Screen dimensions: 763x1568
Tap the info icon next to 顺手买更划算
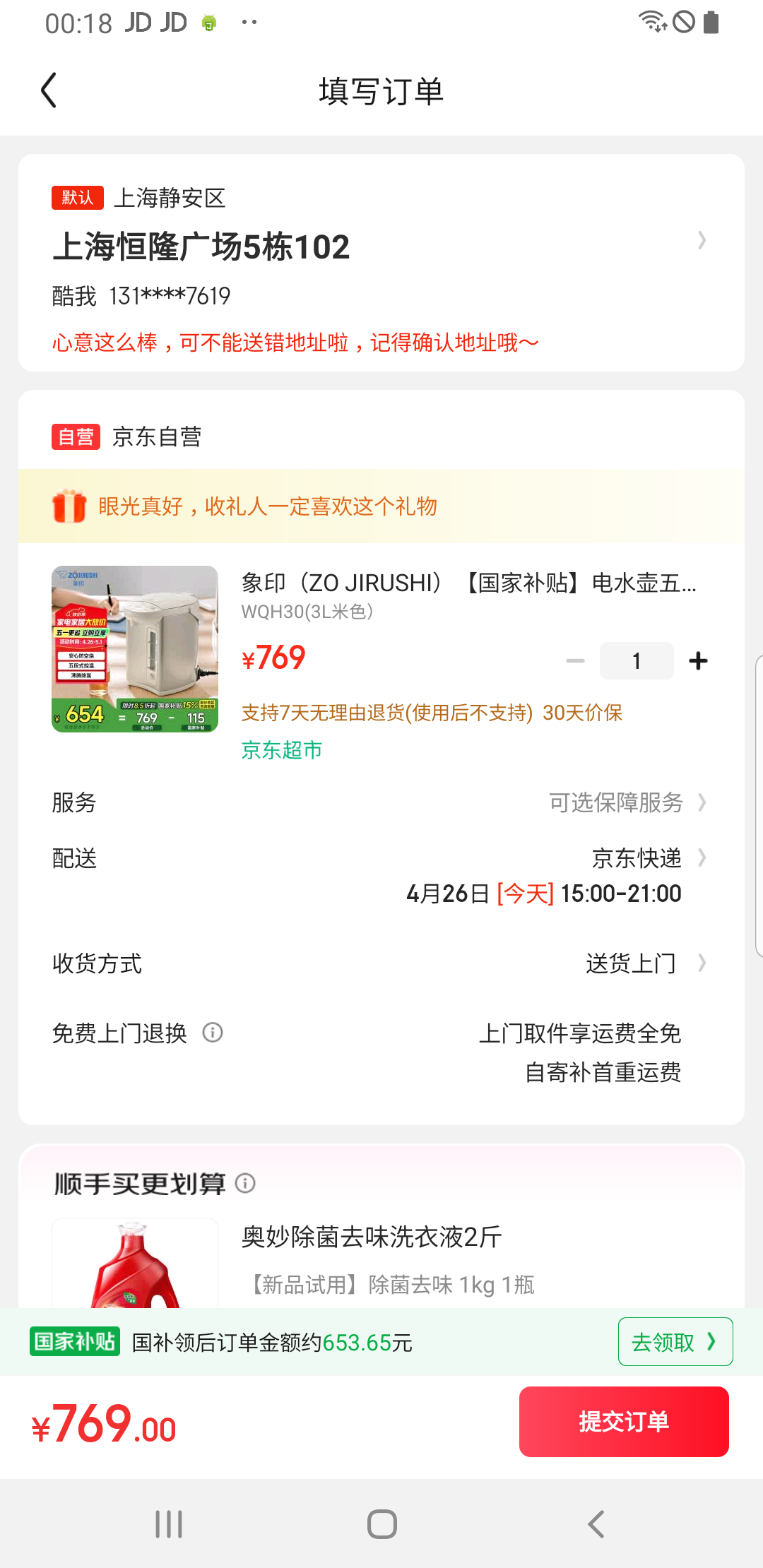(x=245, y=1184)
